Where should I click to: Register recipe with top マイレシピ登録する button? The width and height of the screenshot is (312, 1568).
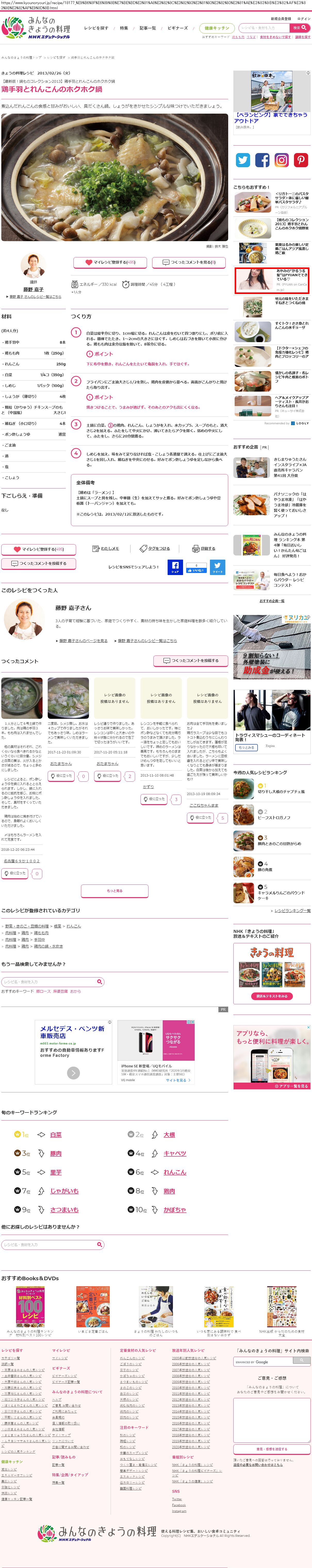coord(110,262)
